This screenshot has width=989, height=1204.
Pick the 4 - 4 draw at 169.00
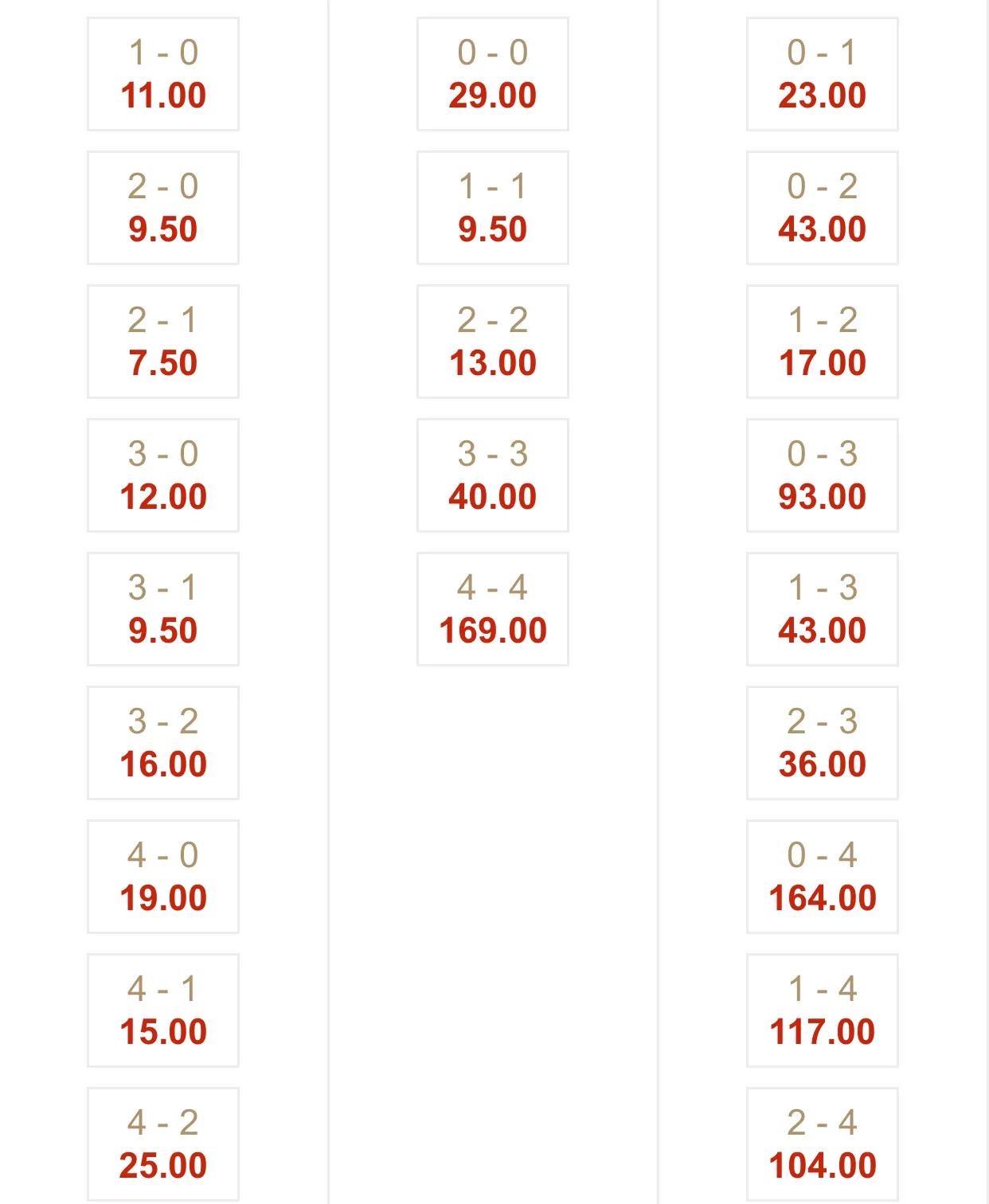pyautogui.click(x=493, y=609)
